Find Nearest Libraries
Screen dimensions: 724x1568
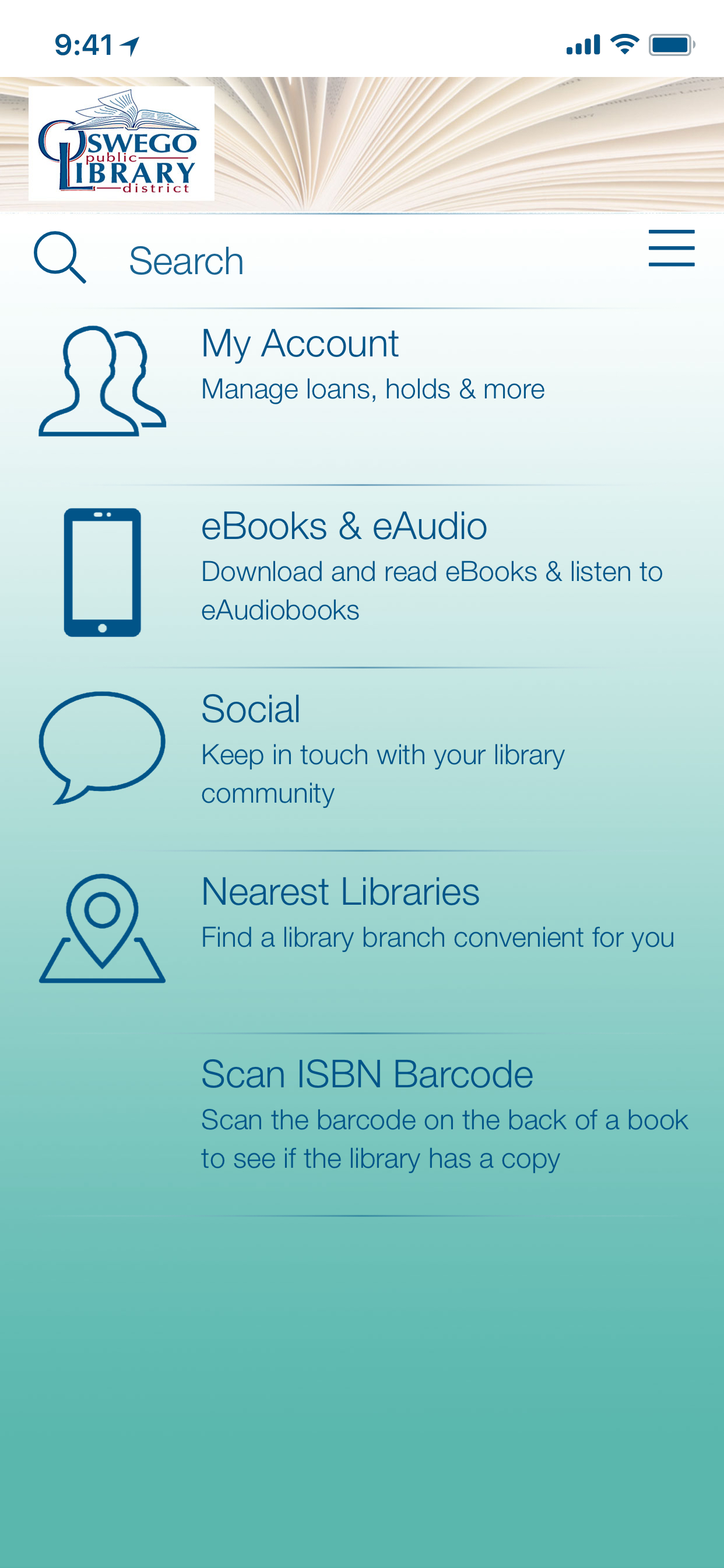click(340, 892)
